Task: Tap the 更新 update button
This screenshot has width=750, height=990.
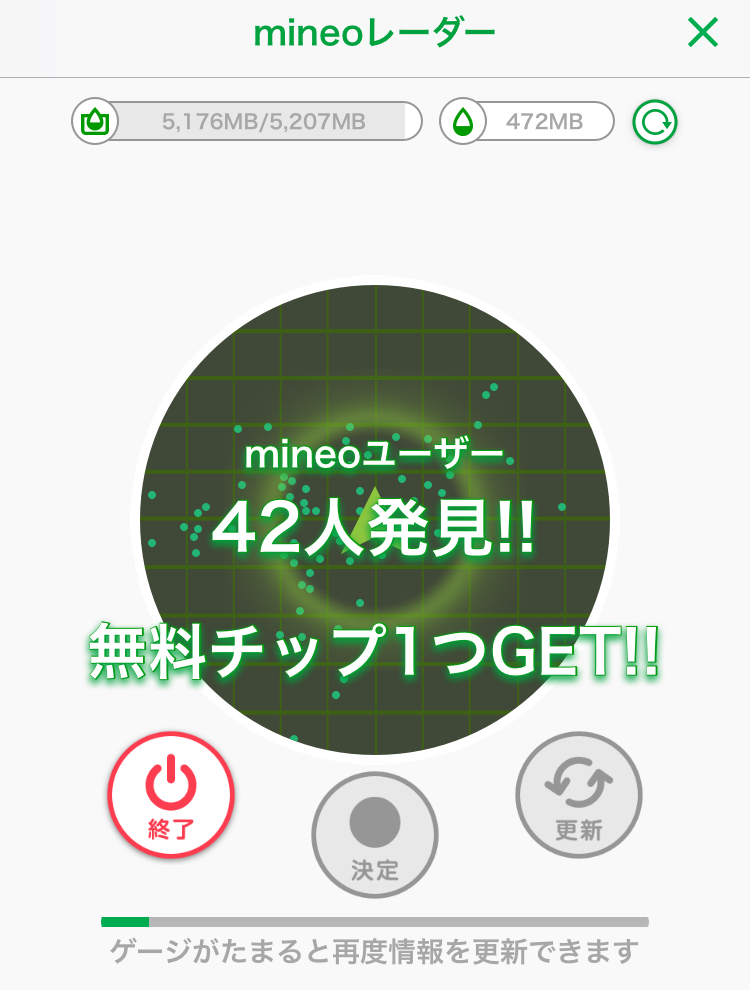Action: [579, 795]
